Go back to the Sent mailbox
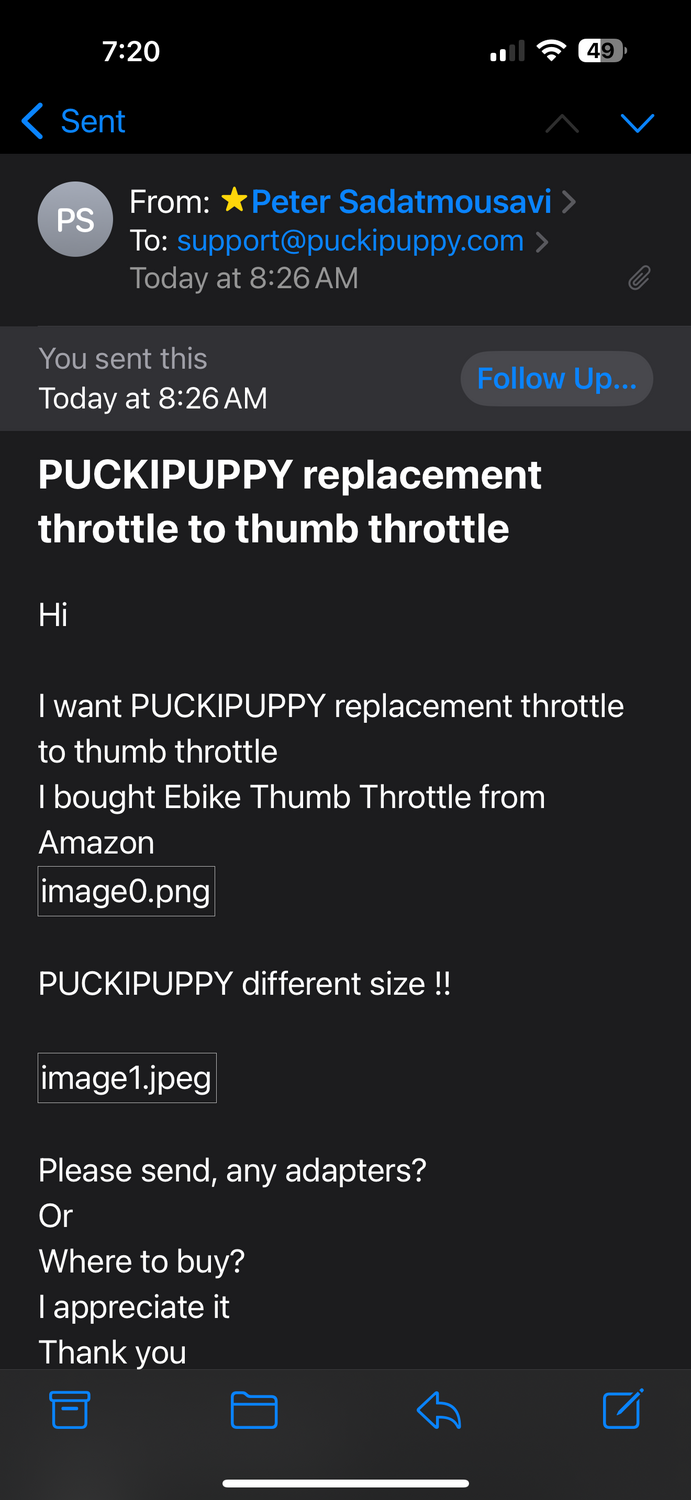691x1500 pixels. point(74,122)
